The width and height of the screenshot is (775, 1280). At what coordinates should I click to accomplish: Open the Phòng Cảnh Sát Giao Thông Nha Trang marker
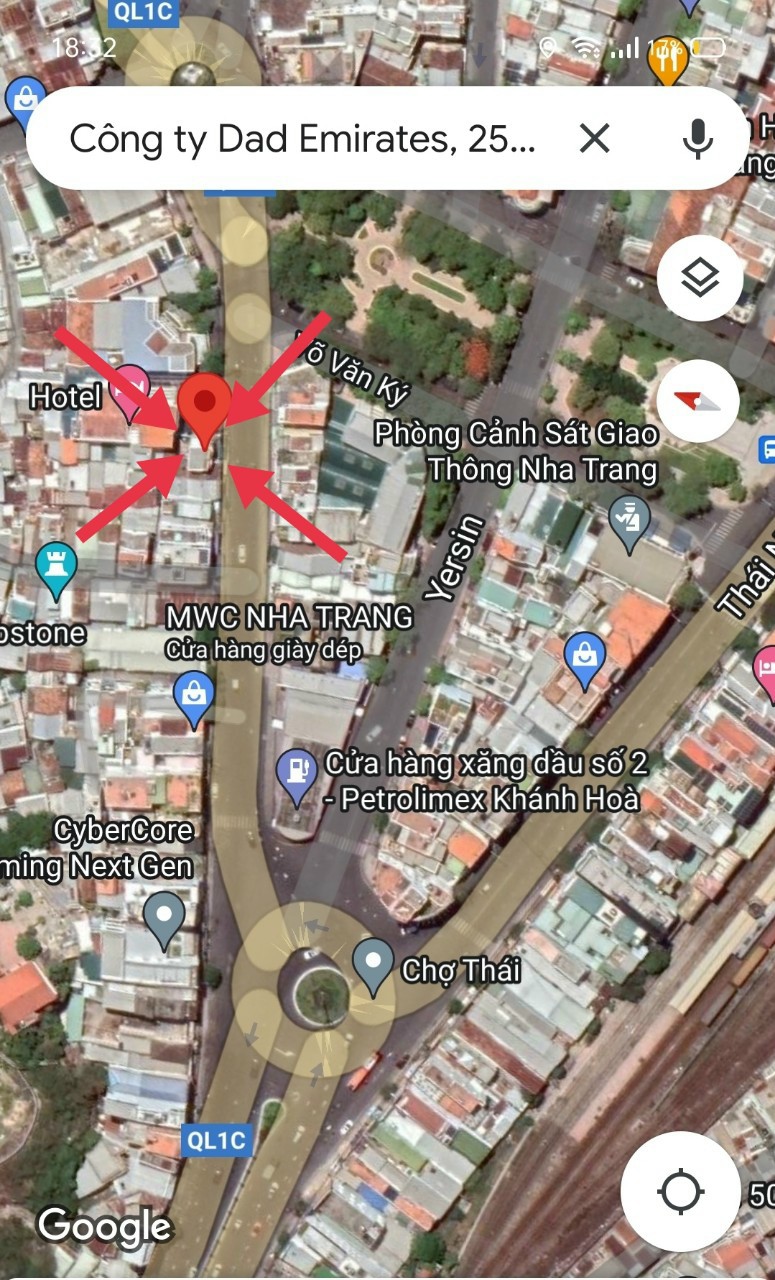click(630, 525)
